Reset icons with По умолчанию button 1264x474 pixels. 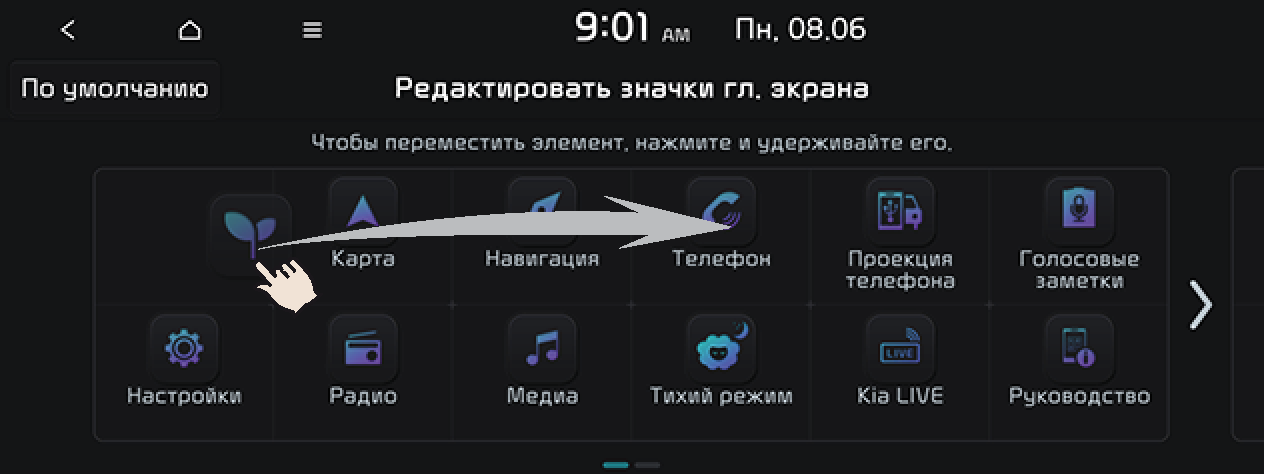[x=114, y=89]
